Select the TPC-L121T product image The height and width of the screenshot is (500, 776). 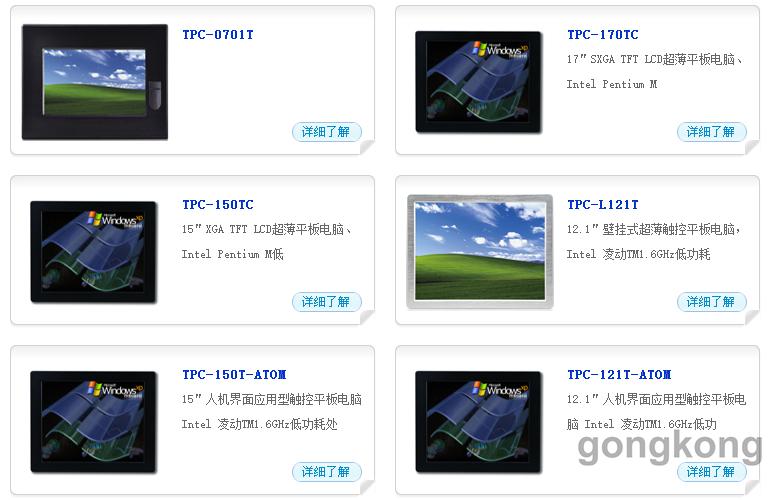(480, 250)
